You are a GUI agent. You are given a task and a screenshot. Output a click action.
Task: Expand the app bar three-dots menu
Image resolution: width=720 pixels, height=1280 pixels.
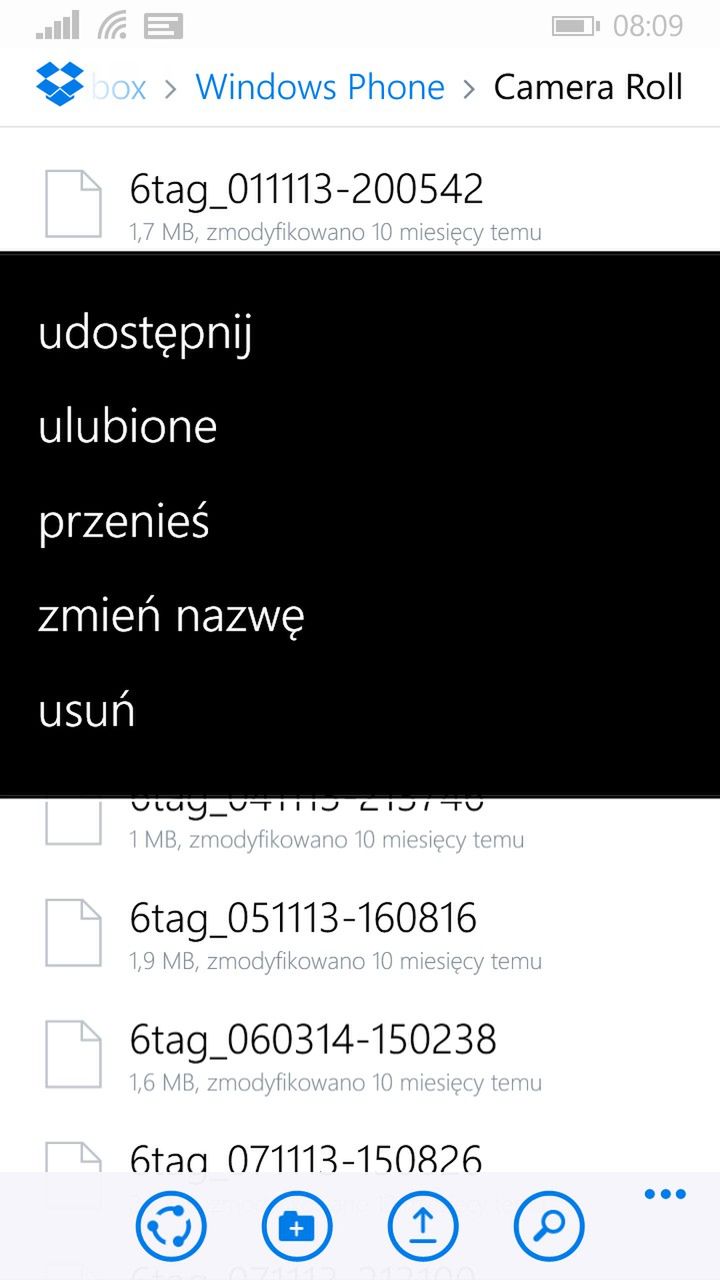665,1194
